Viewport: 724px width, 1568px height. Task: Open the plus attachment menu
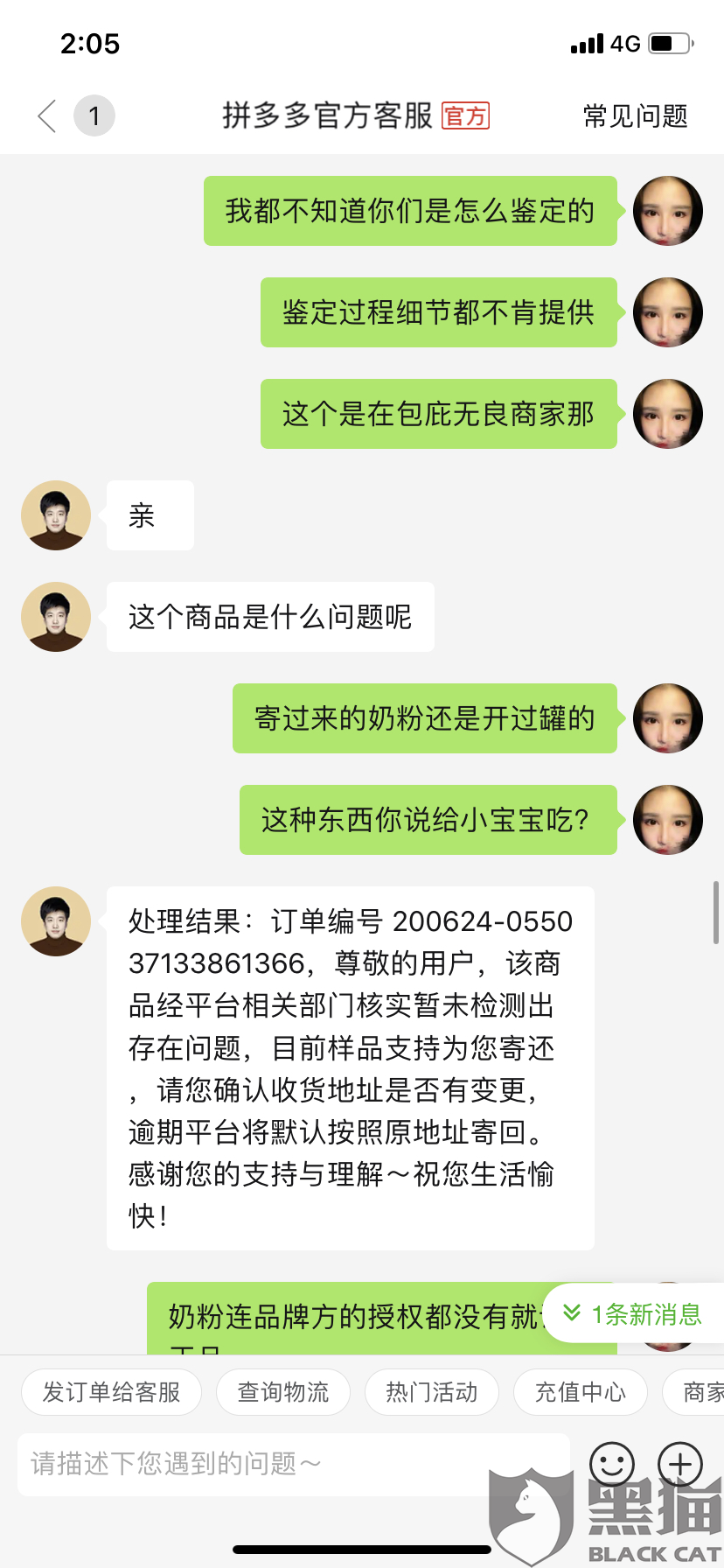pos(680,1464)
